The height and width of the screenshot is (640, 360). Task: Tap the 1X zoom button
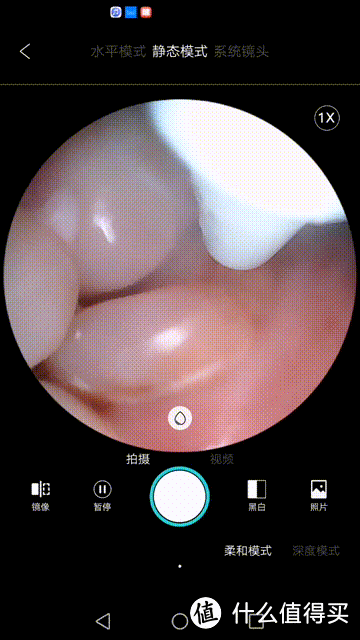coord(327,118)
